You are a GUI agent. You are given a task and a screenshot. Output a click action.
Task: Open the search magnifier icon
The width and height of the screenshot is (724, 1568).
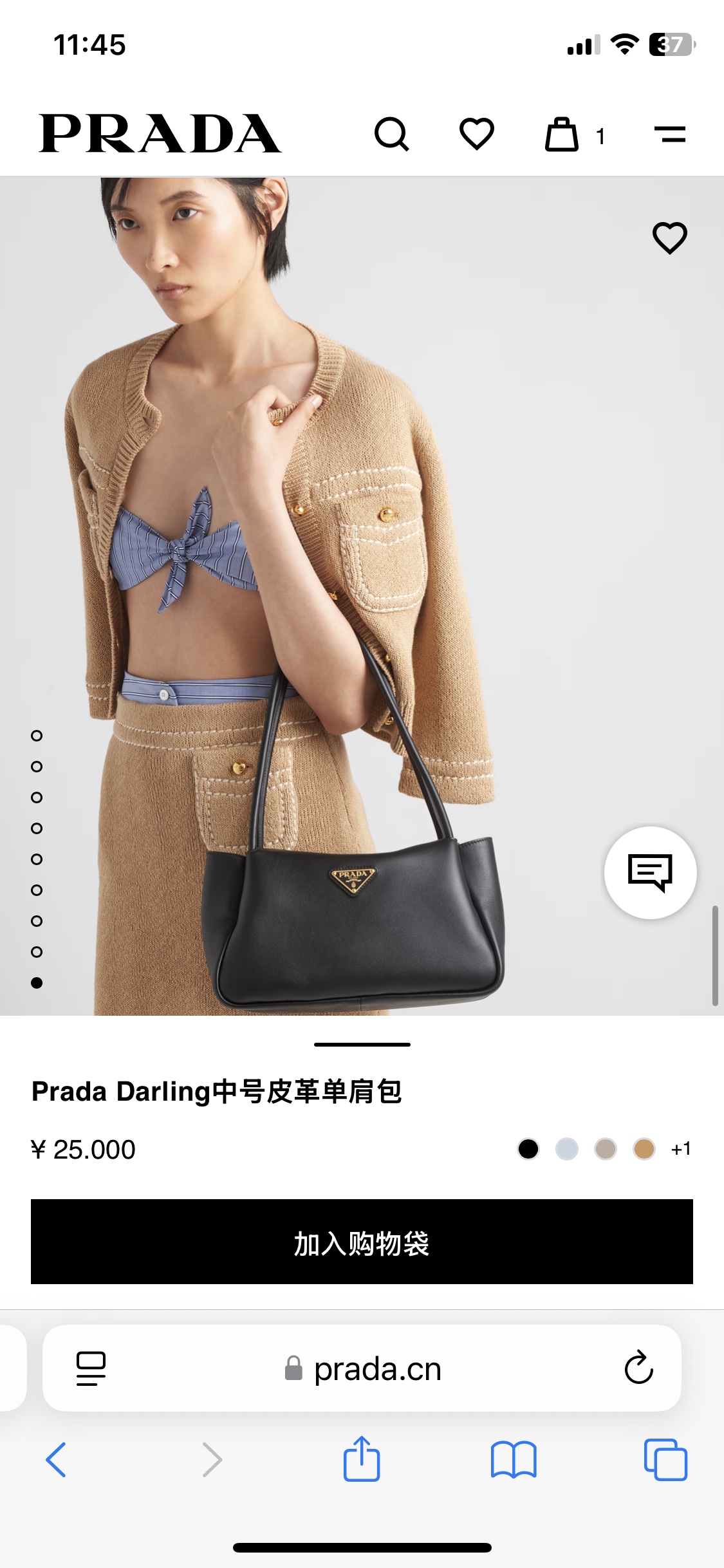point(391,135)
